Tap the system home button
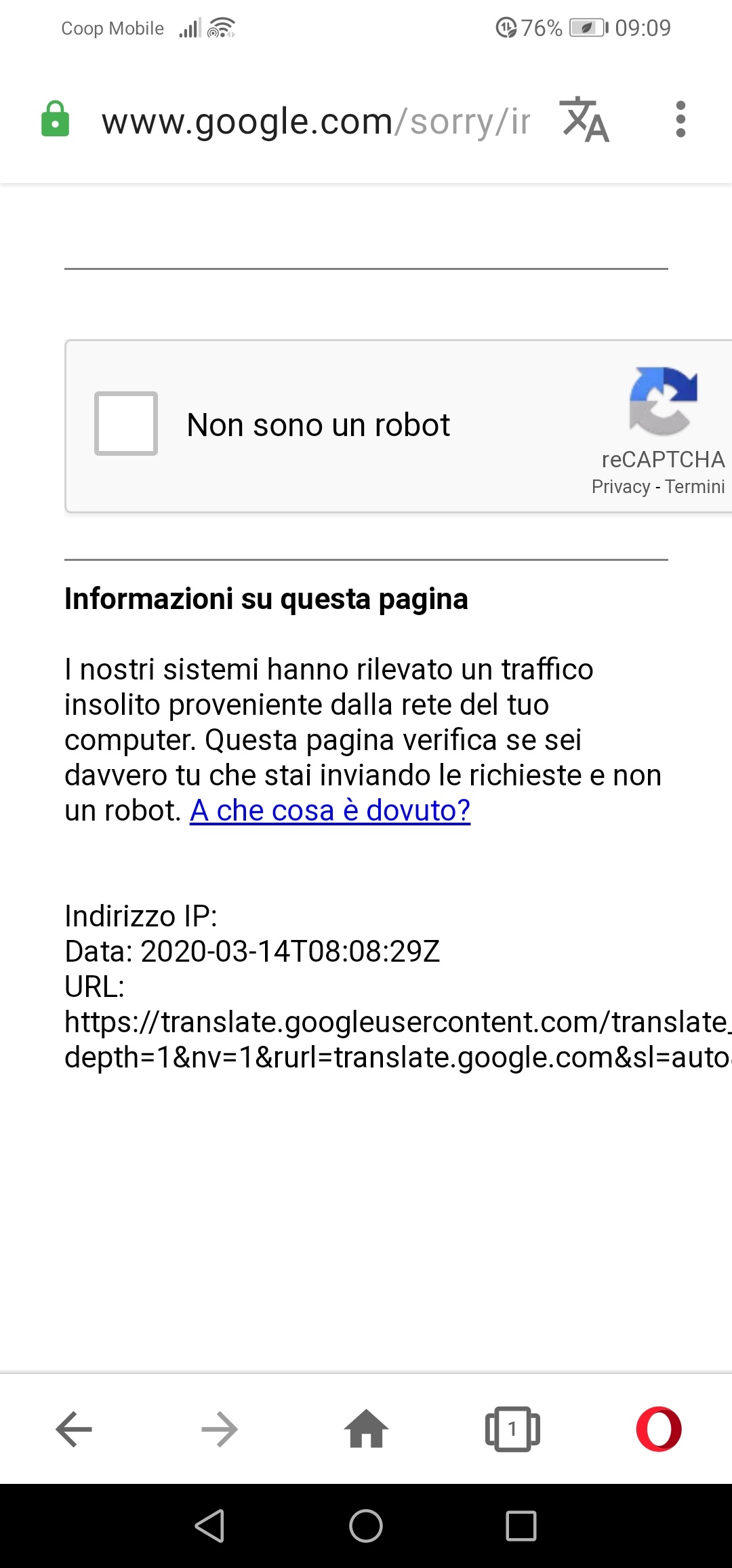Viewport: 732px width, 1568px height. coord(366,1527)
